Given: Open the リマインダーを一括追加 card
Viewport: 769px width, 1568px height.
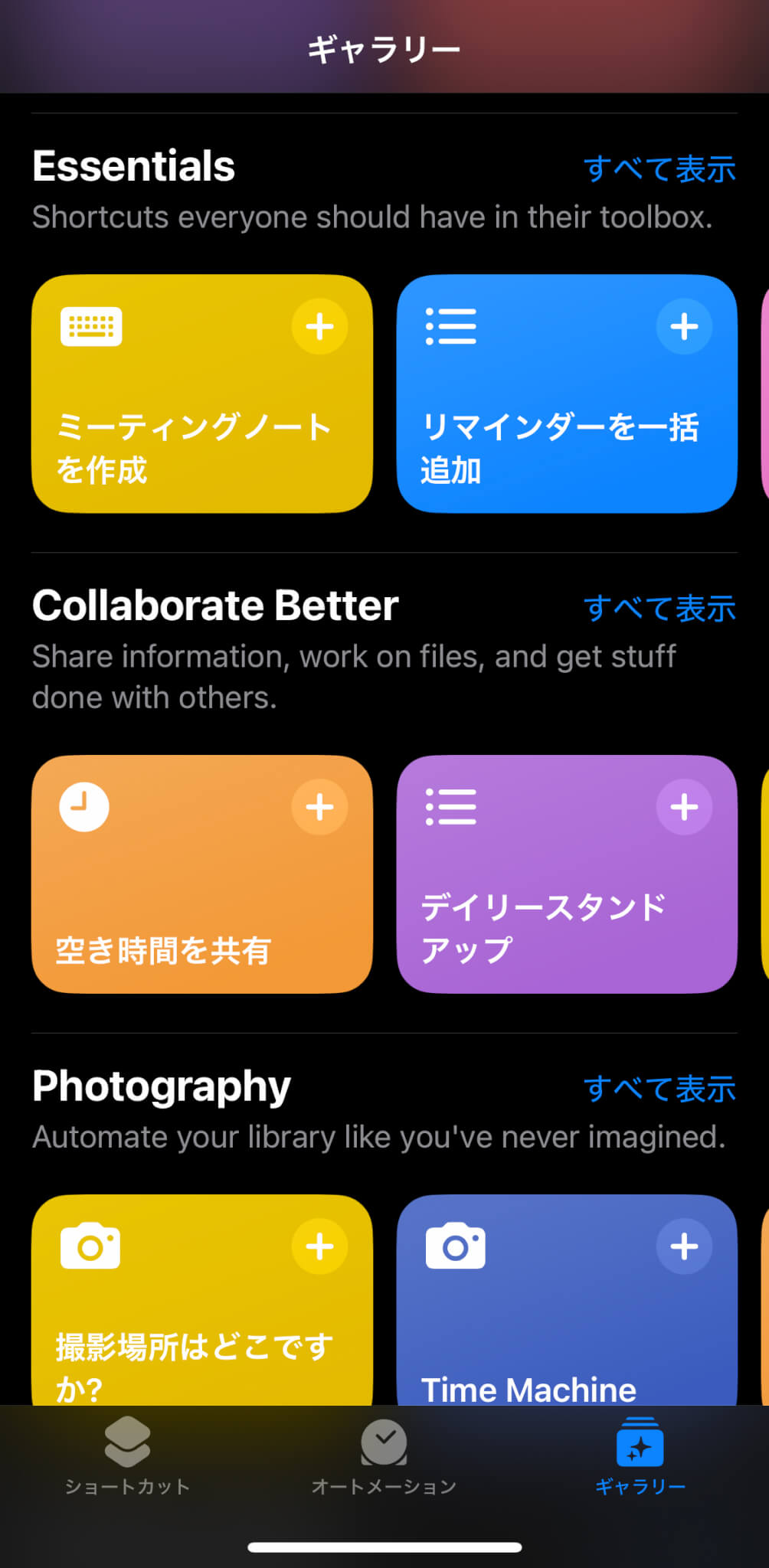Looking at the screenshot, I should (567, 394).
